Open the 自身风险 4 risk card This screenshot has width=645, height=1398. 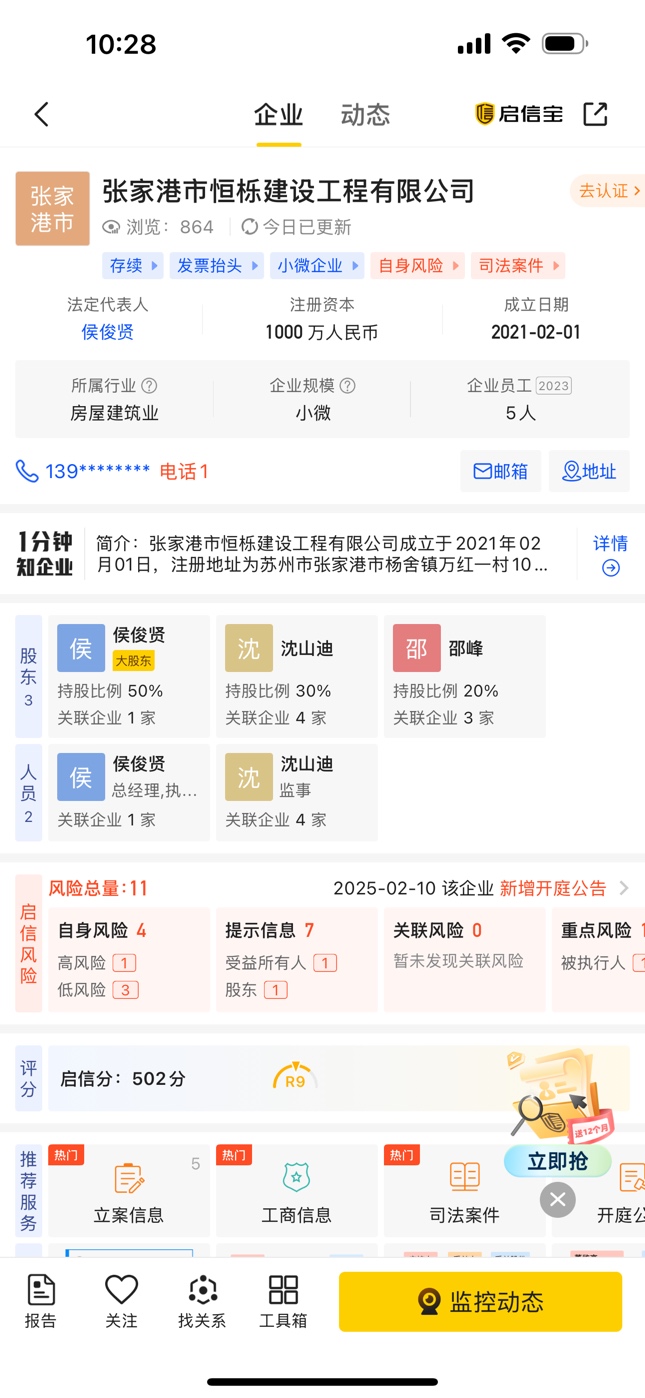click(129, 960)
